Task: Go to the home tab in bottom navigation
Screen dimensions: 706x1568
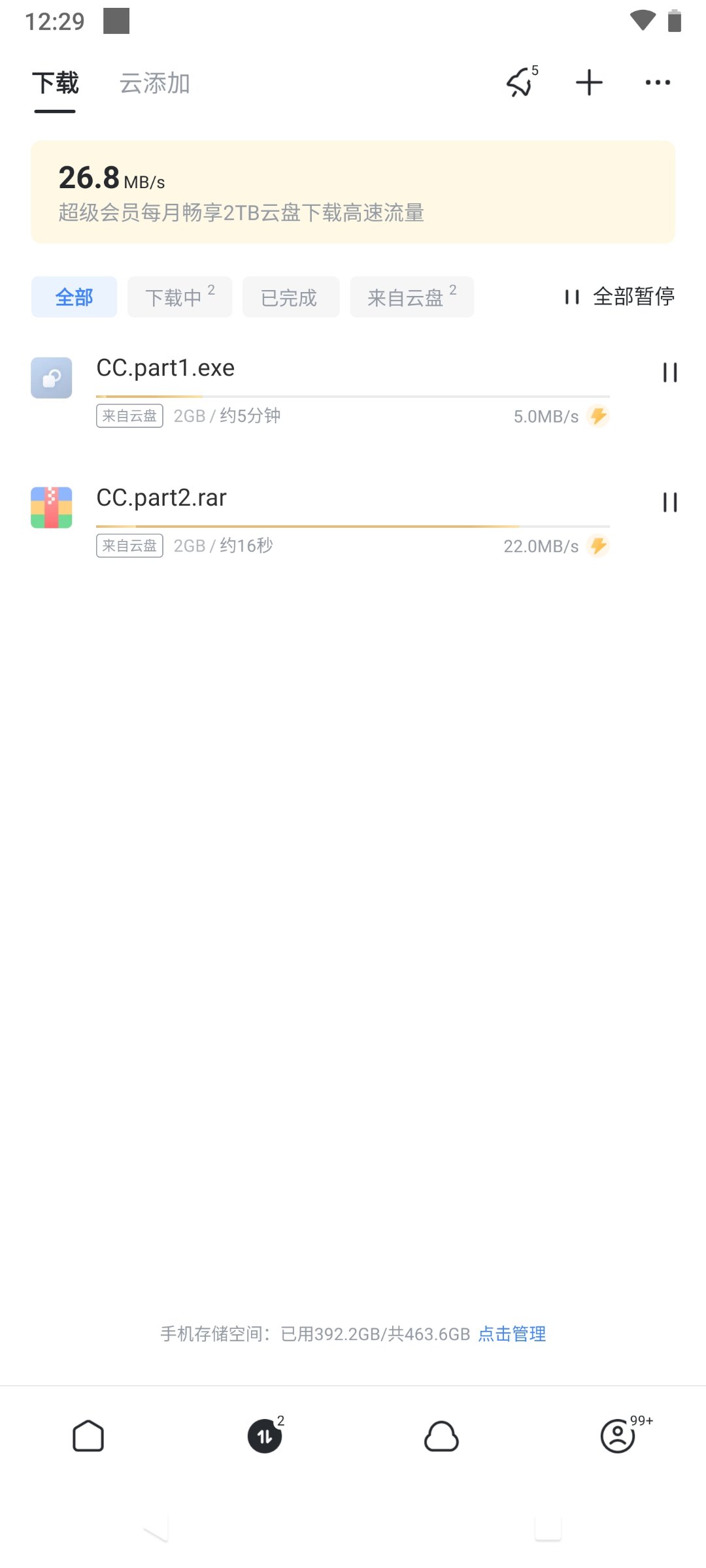Action: point(88,1436)
